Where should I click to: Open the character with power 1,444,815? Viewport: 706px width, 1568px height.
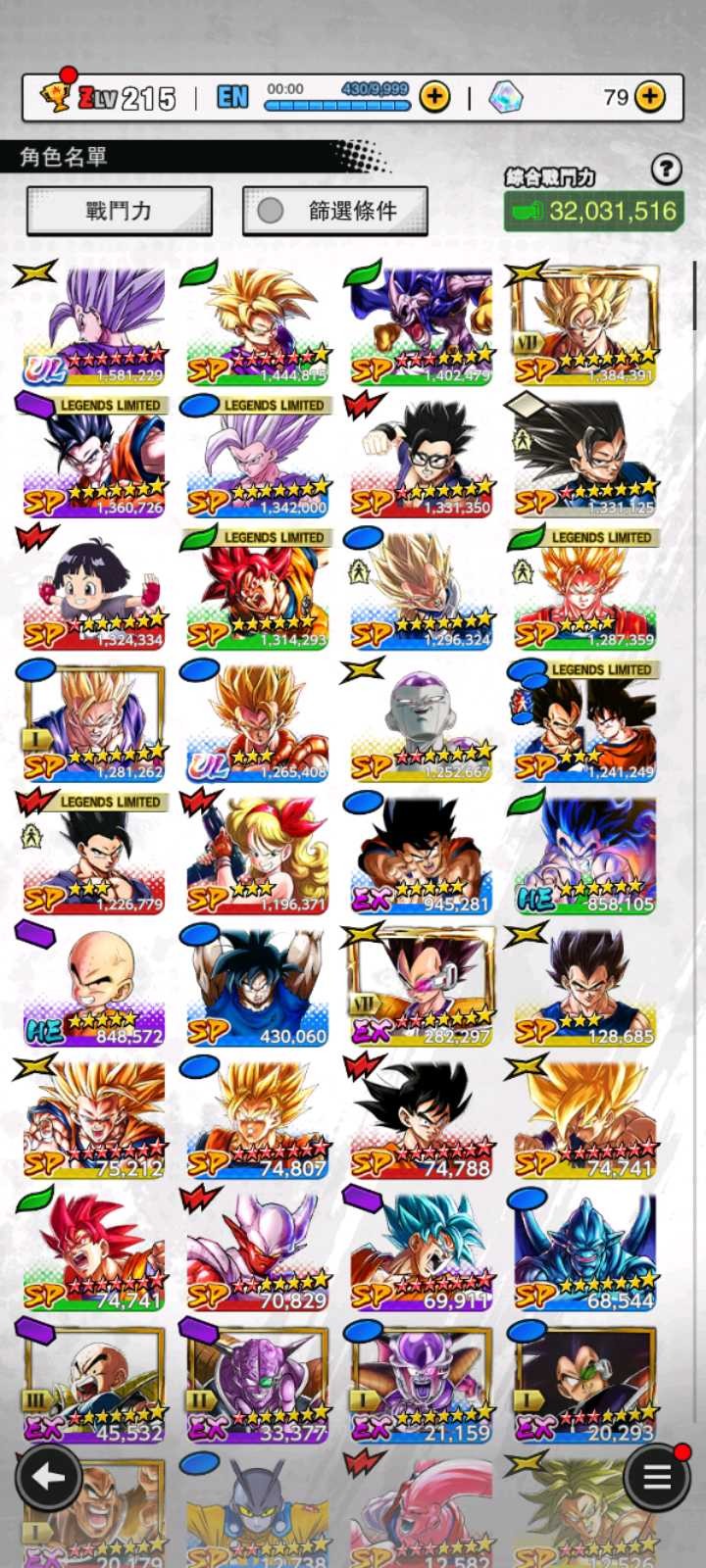pos(257,325)
